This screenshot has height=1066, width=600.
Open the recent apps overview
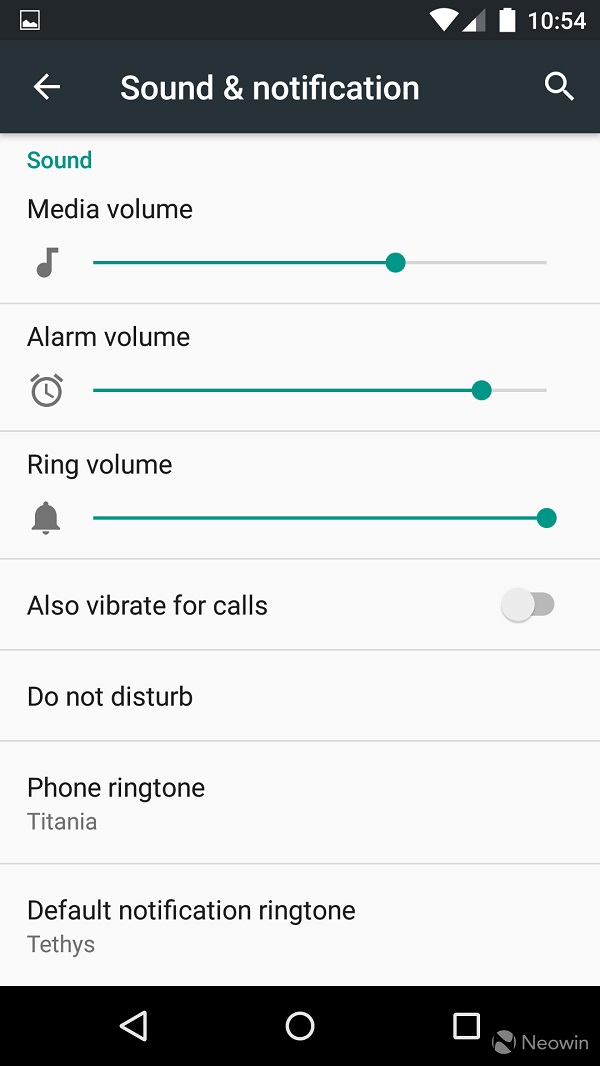point(466,1025)
